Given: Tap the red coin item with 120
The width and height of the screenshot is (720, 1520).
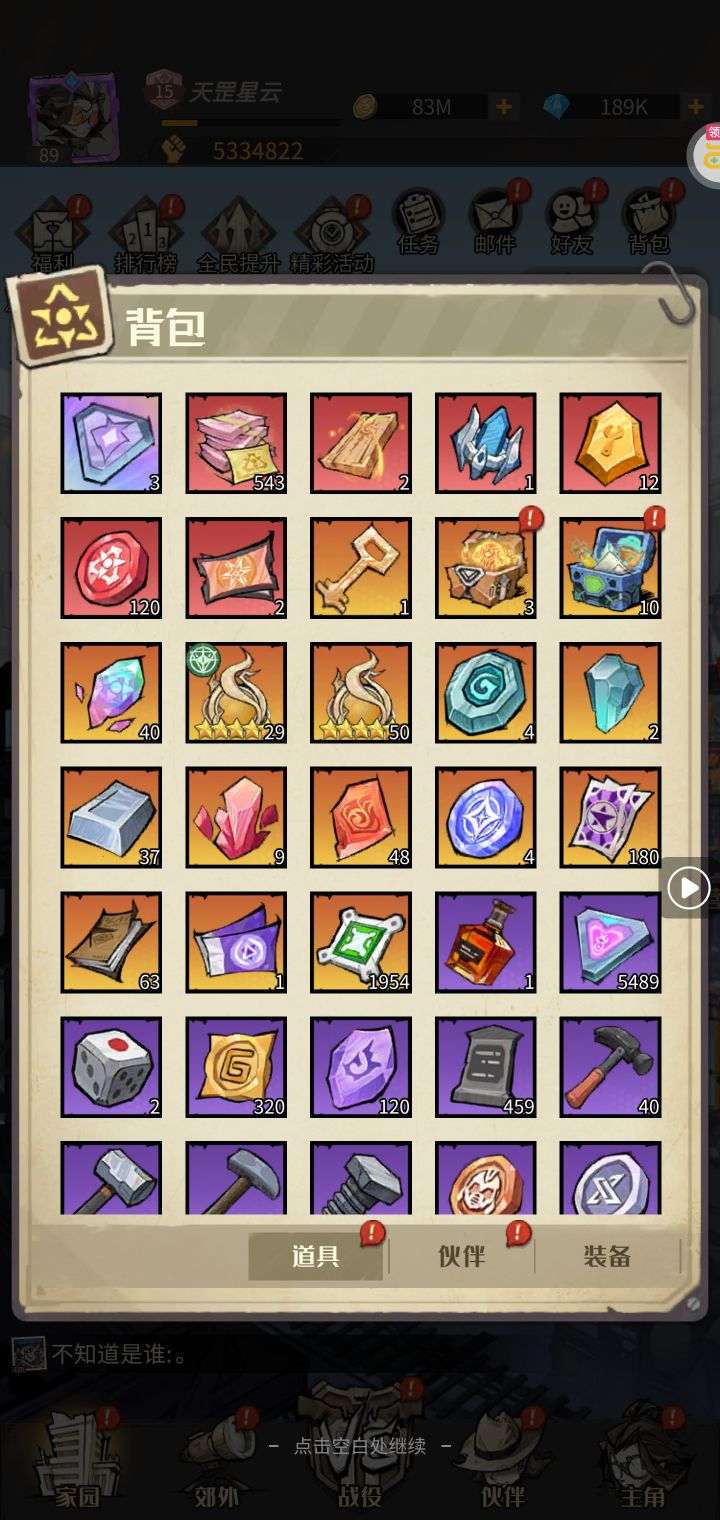Looking at the screenshot, I should (111, 567).
